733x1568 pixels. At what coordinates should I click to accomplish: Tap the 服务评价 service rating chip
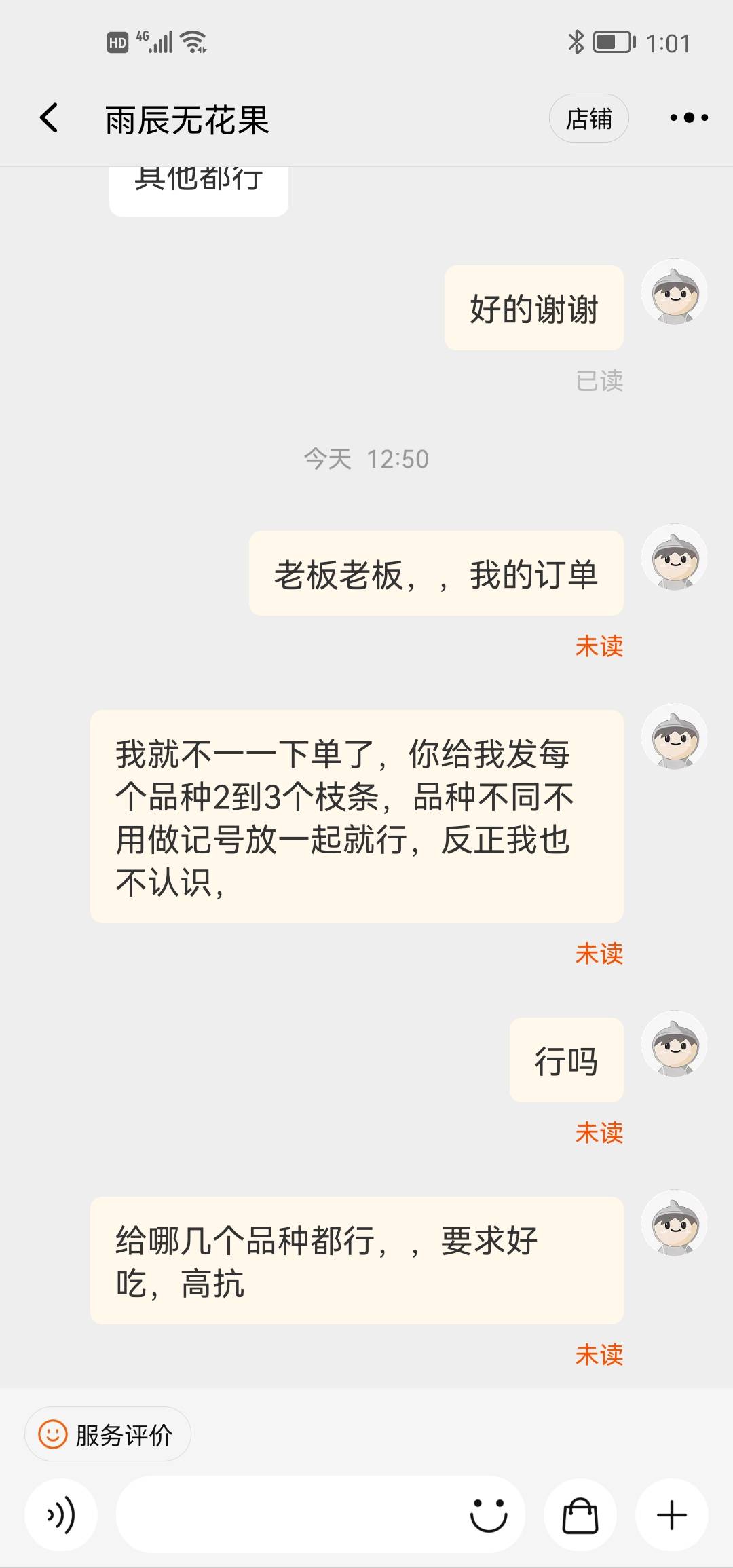coord(108,1434)
